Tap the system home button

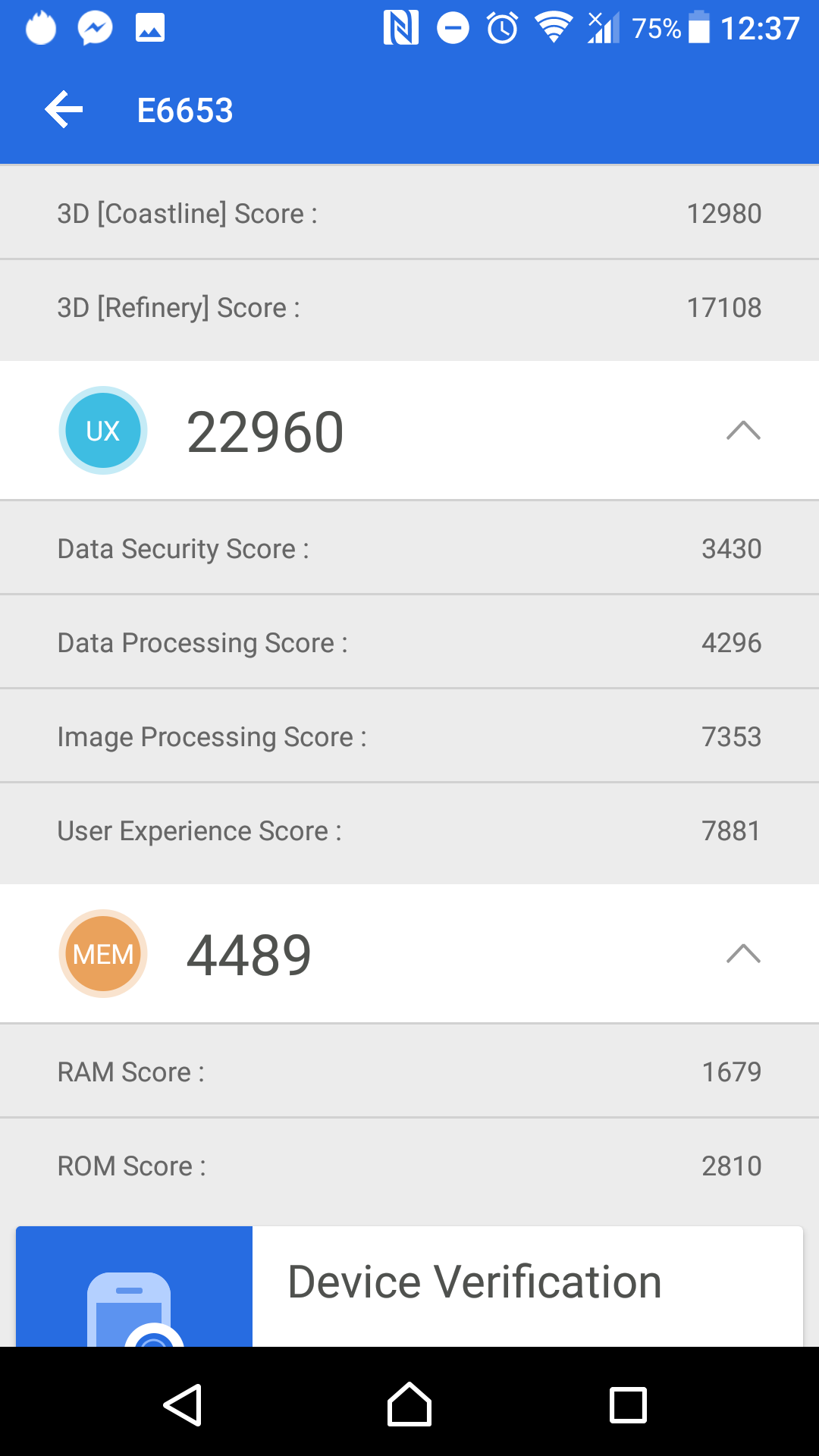pyautogui.click(x=409, y=1404)
